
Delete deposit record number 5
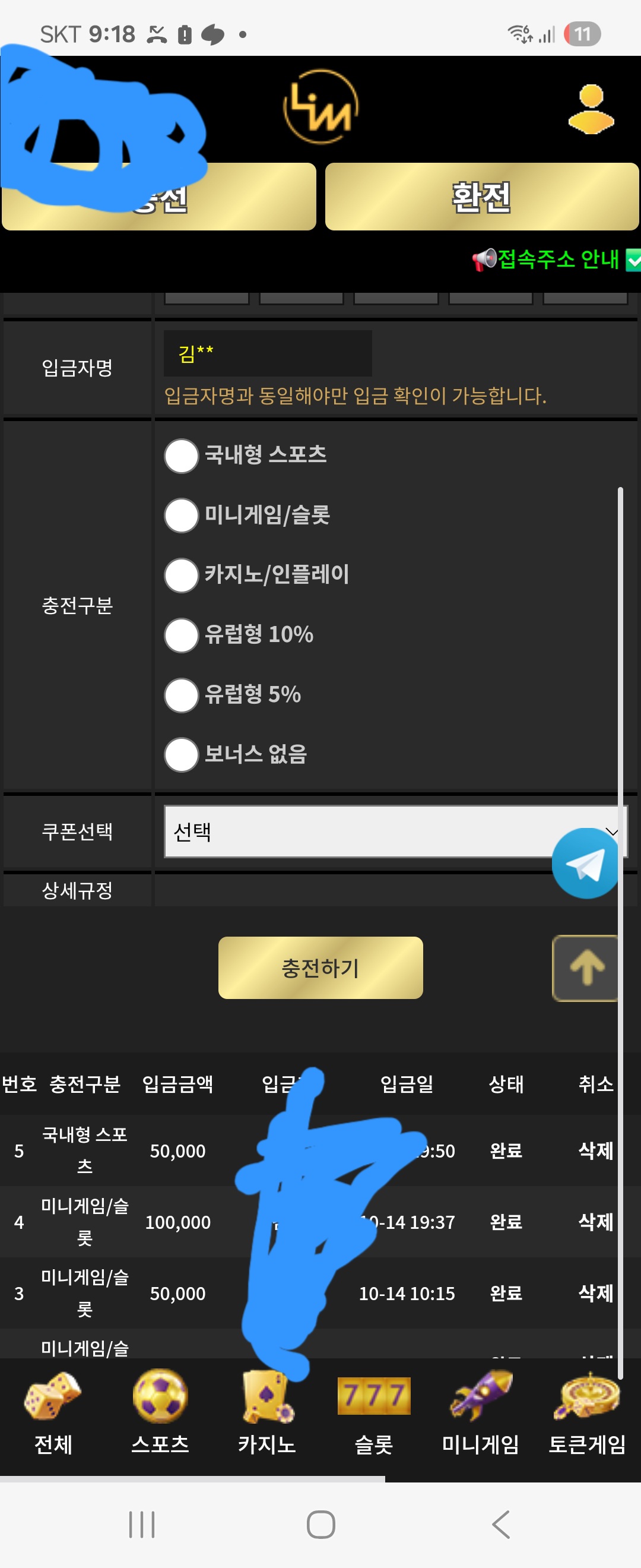pos(595,1150)
